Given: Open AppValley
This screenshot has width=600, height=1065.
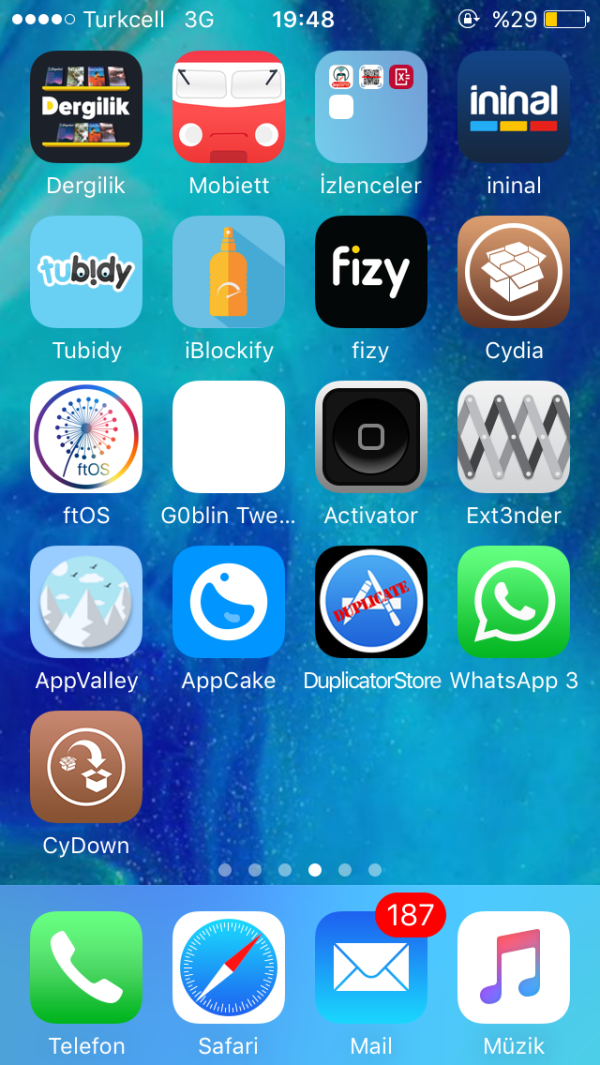Looking at the screenshot, I should 86,602.
